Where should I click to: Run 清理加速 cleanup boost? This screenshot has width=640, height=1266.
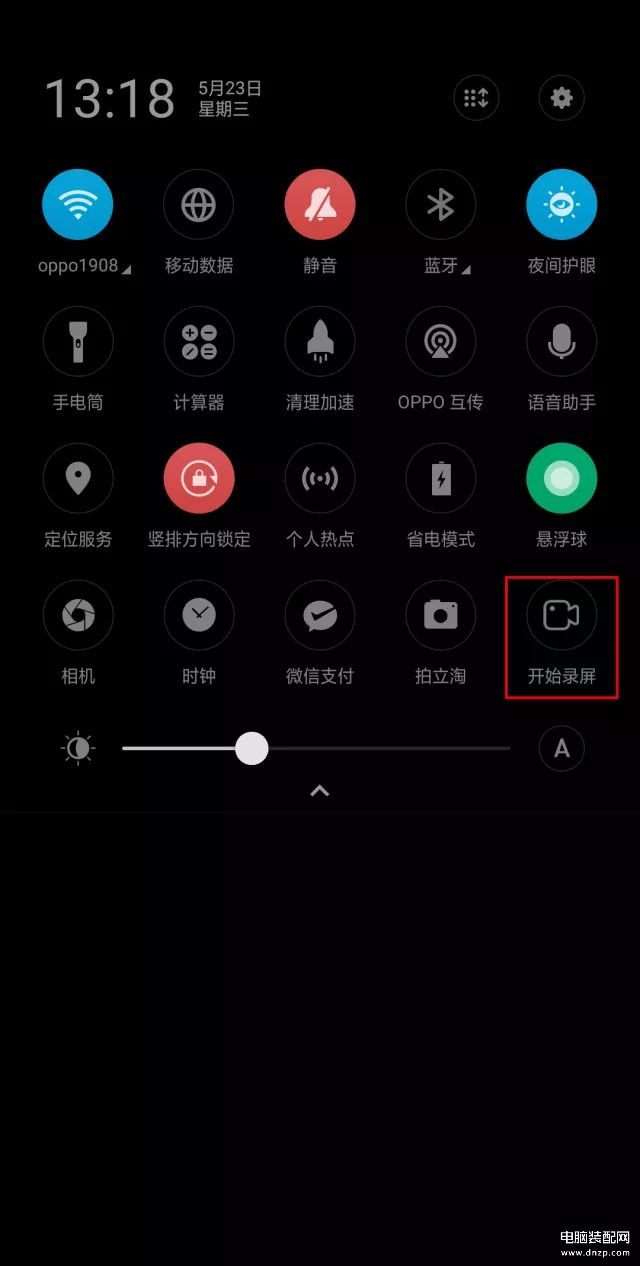pos(319,342)
